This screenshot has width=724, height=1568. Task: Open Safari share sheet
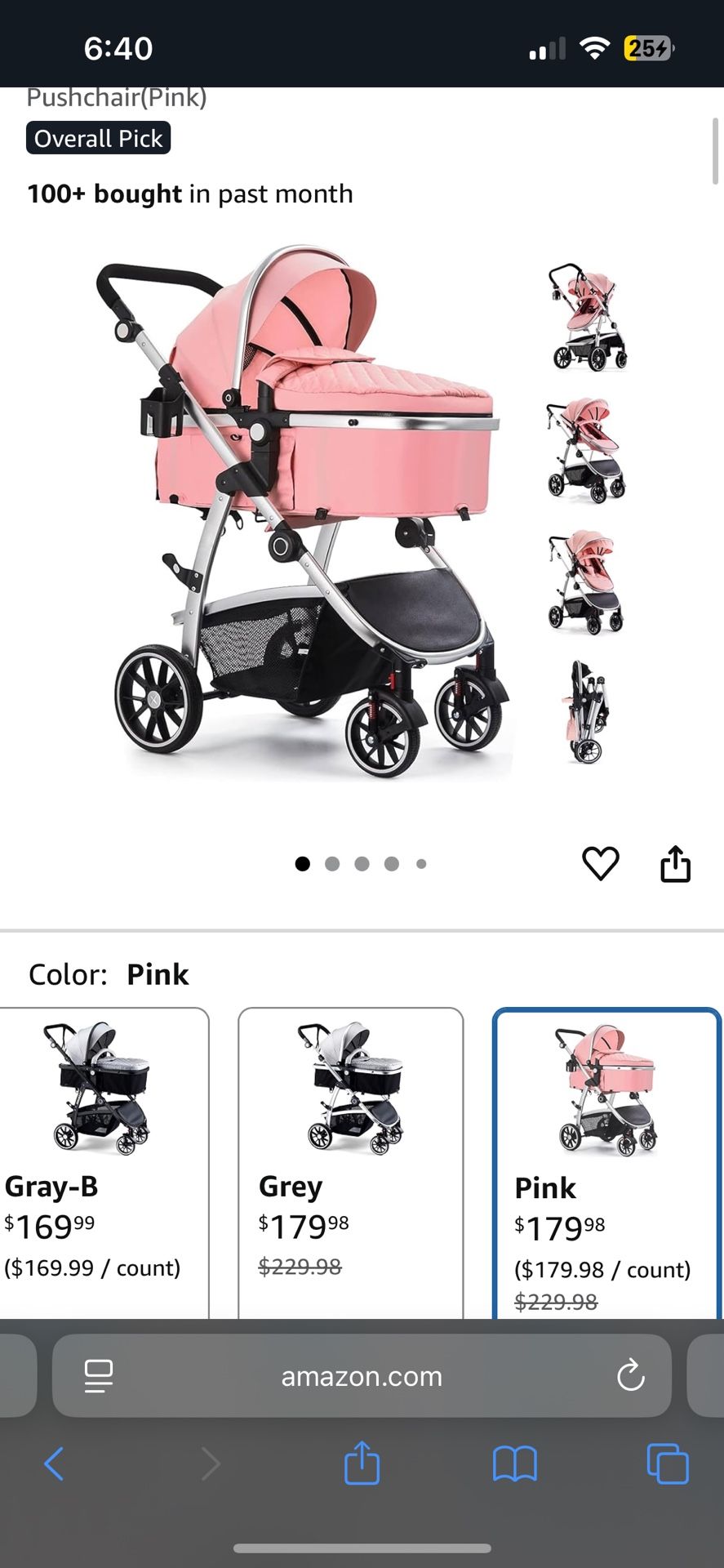tap(362, 1464)
